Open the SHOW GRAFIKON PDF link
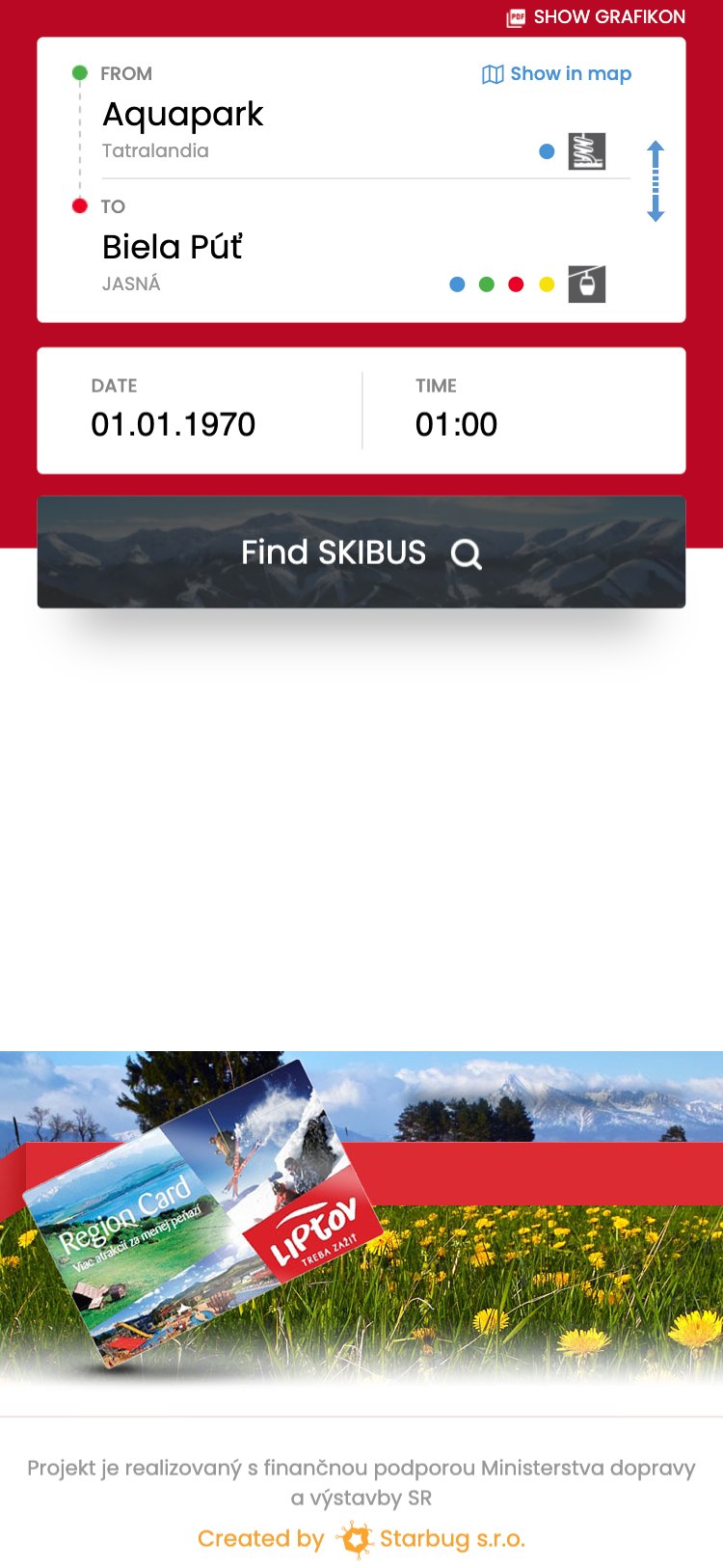 (596, 16)
